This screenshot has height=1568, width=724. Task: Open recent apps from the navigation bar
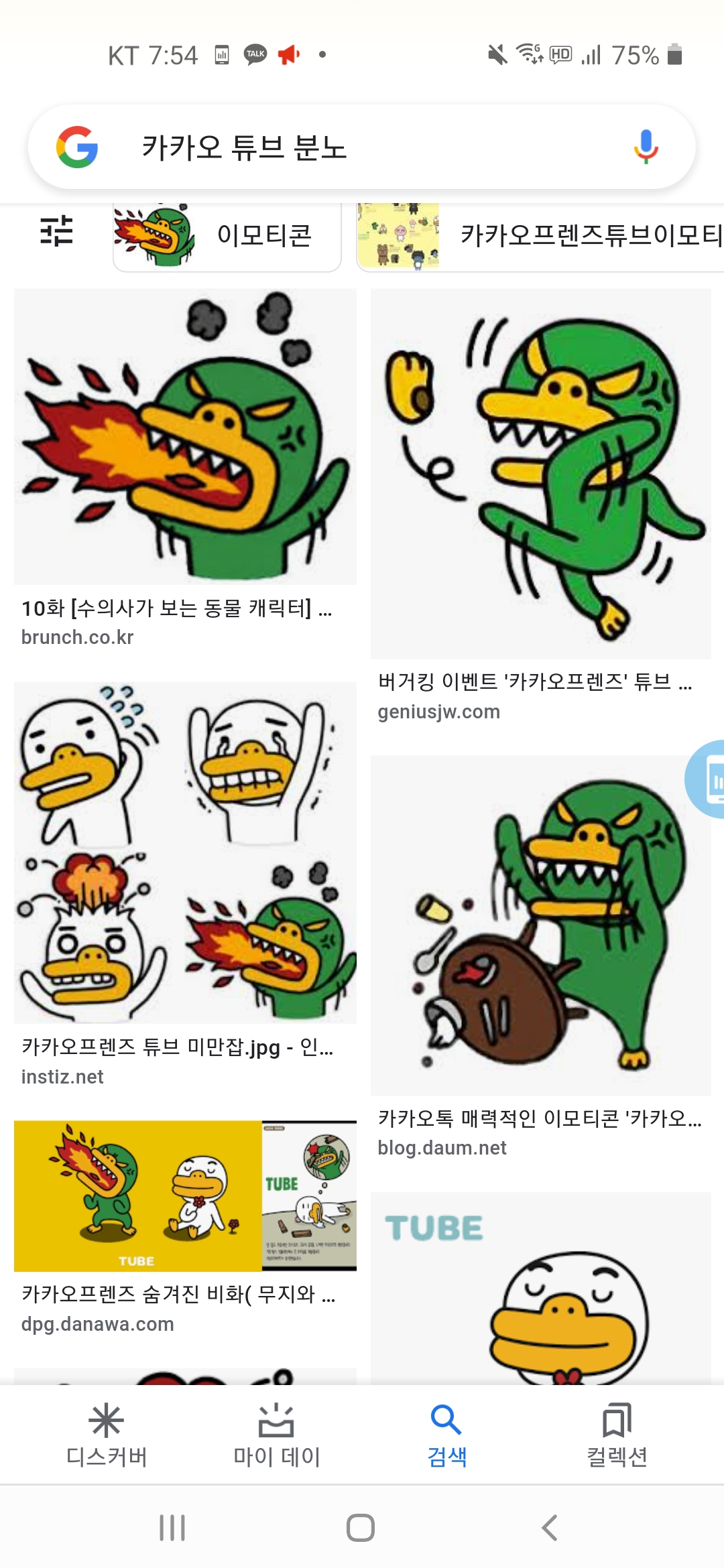(172, 1528)
